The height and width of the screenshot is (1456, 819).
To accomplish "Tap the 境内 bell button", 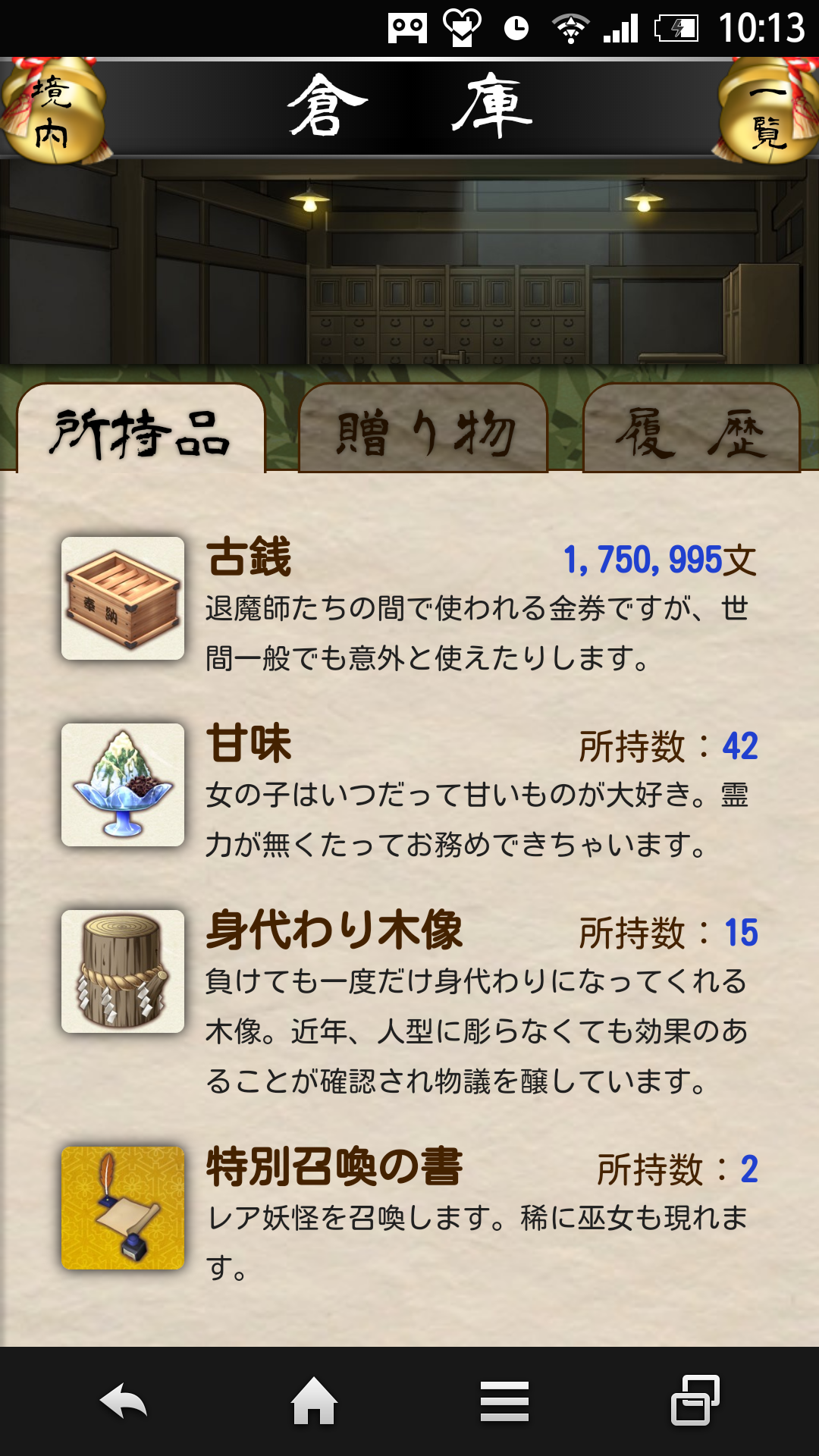I will click(52, 112).
